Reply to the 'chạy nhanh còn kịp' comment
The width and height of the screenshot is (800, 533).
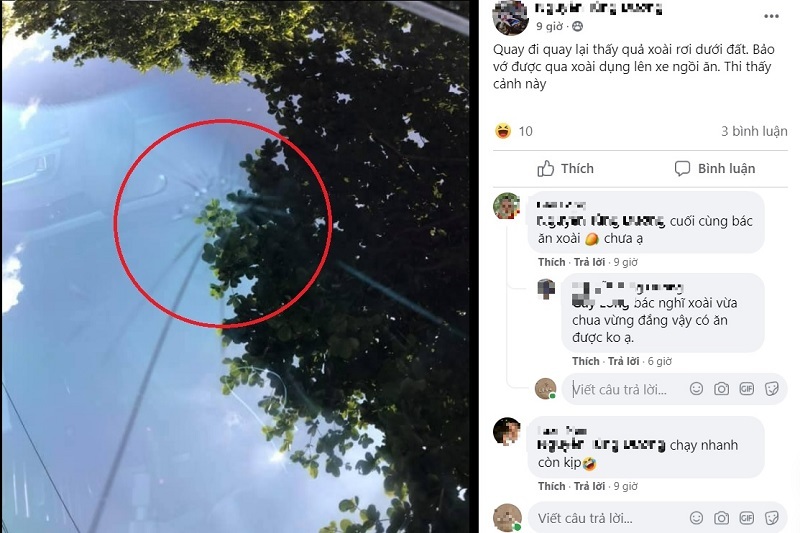click(589, 486)
